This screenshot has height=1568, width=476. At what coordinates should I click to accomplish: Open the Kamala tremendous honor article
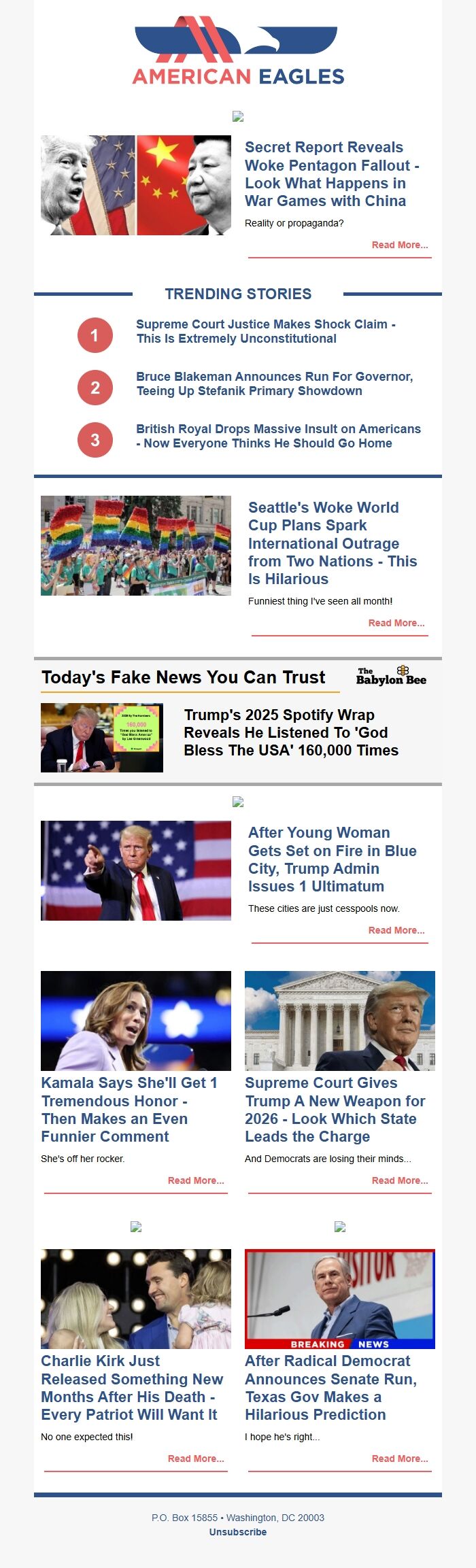129,1109
